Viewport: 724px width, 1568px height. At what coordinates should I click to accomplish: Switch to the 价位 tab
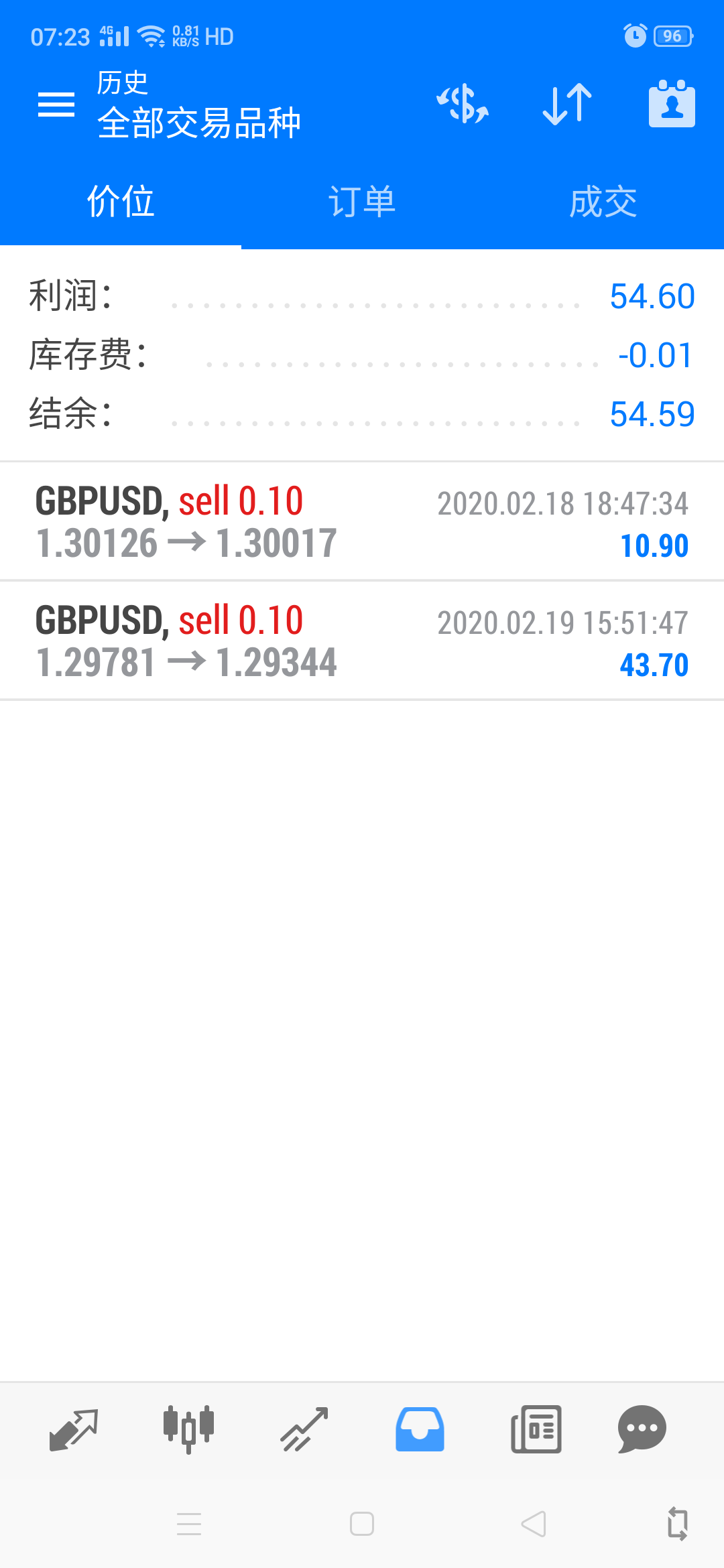coord(121,202)
